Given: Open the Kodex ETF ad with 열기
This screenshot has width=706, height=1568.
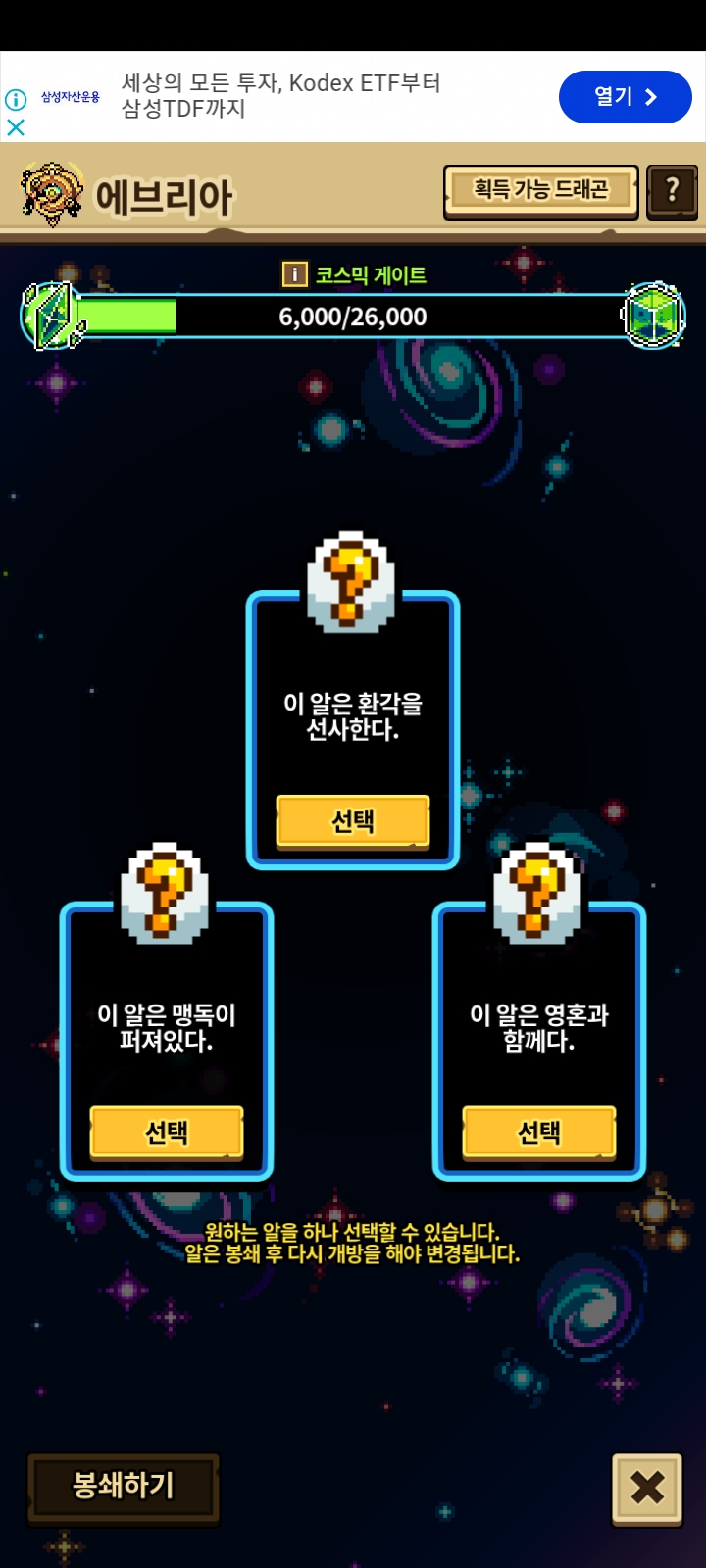Looking at the screenshot, I should (625, 96).
